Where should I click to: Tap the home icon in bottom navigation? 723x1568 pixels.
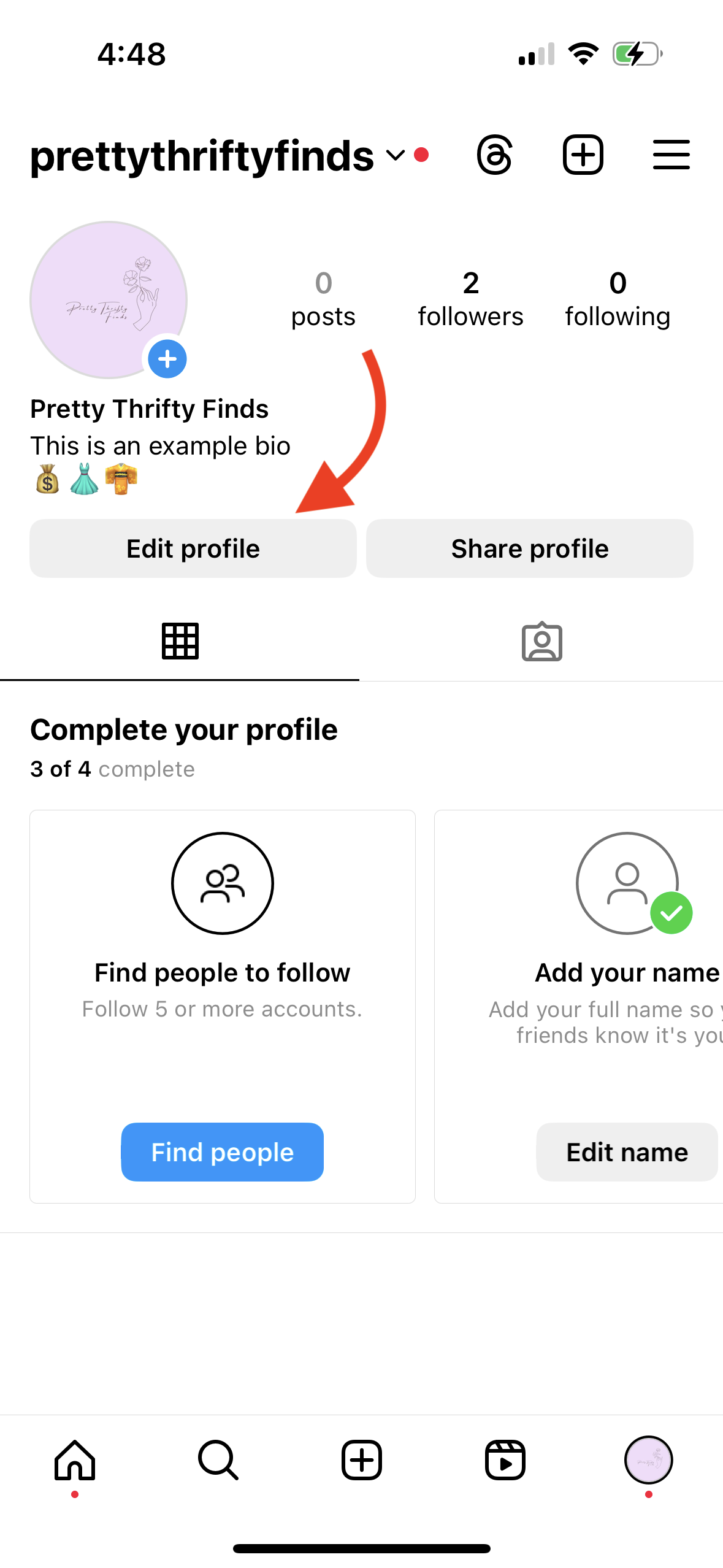tap(75, 1460)
